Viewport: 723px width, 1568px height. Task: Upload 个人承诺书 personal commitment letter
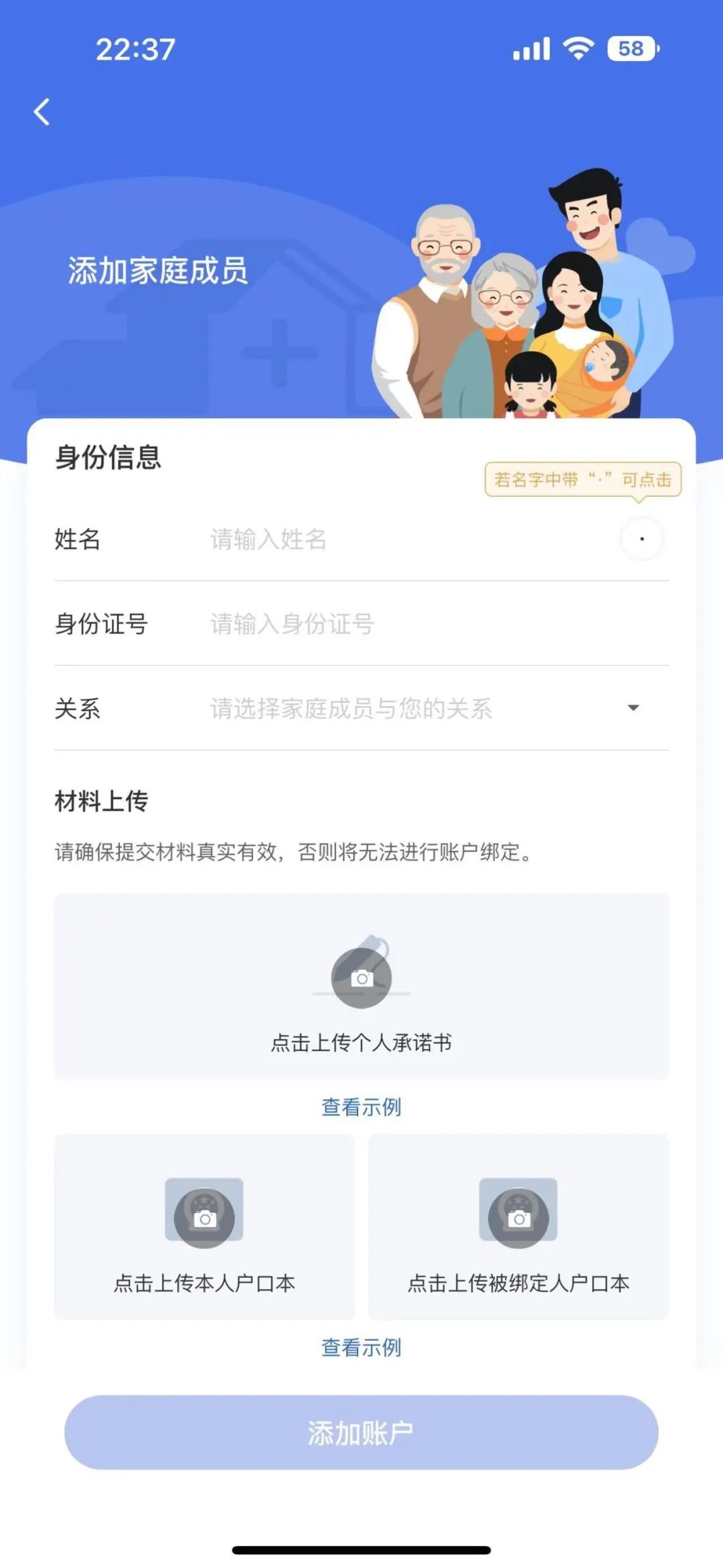361,985
